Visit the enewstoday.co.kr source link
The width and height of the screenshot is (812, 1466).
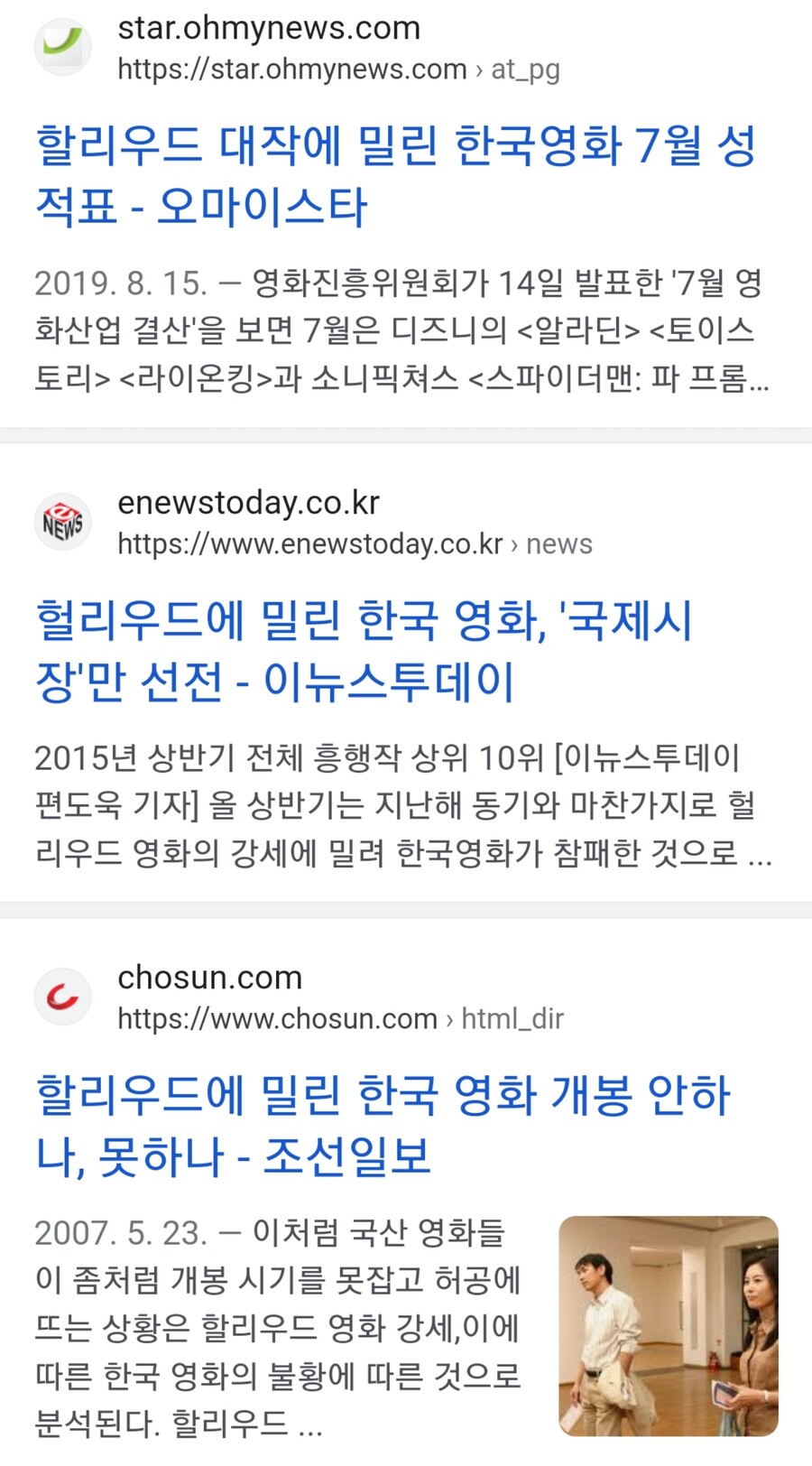(x=248, y=504)
